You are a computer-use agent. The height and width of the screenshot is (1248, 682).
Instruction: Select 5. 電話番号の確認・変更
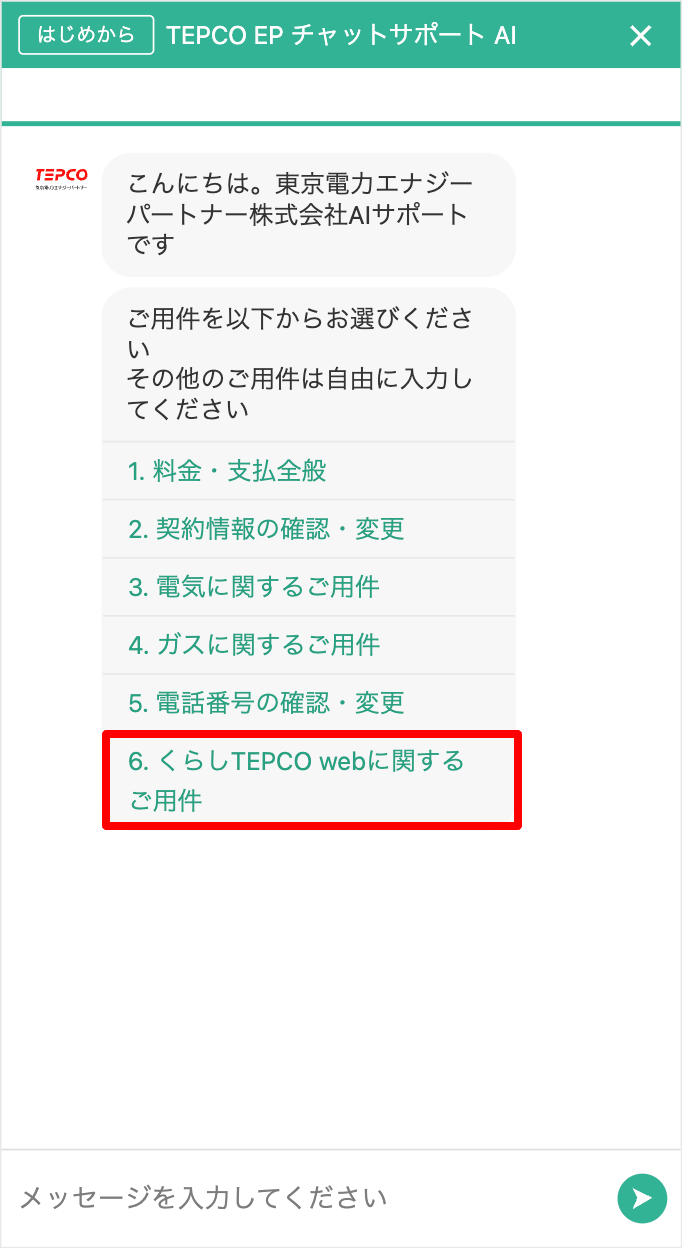pos(309,703)
